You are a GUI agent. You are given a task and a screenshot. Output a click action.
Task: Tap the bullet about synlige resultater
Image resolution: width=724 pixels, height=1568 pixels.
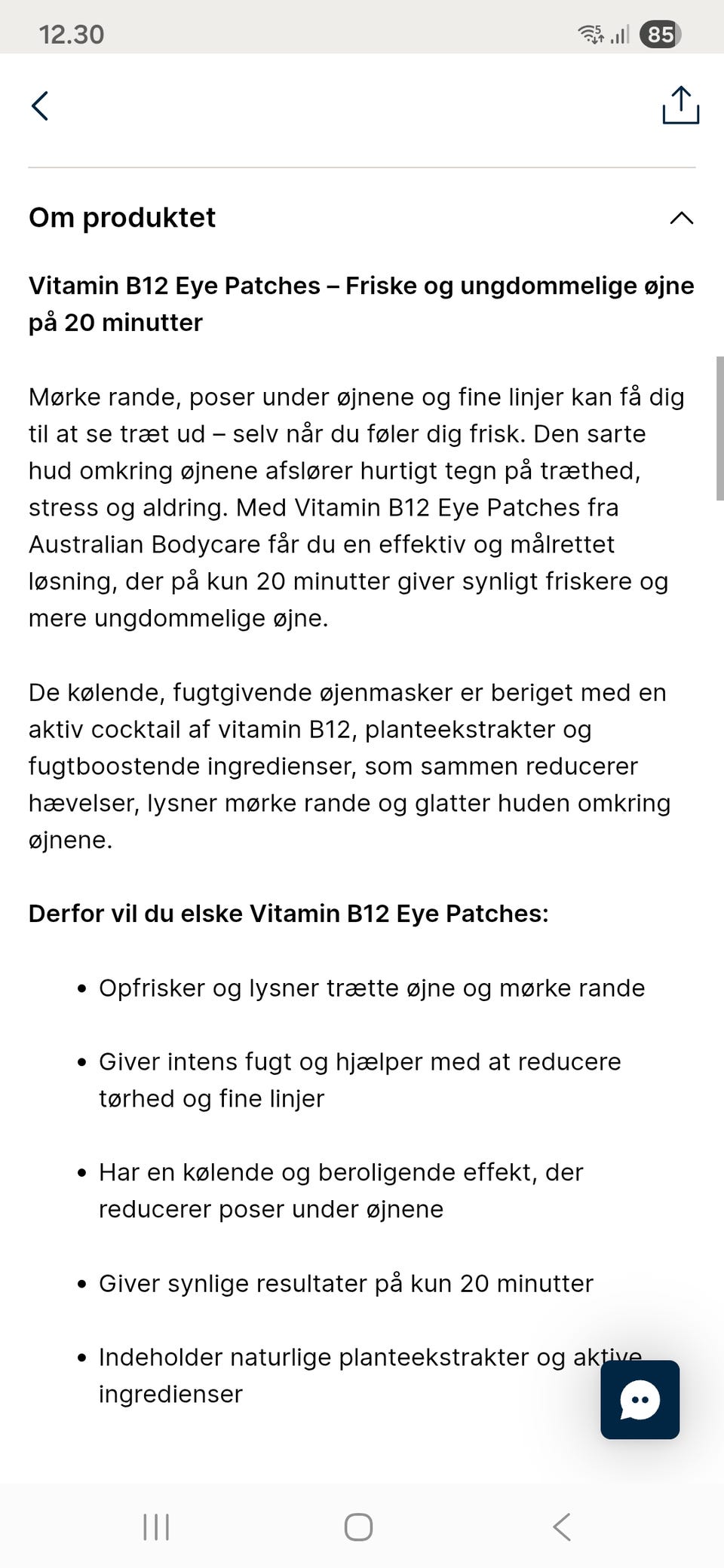[345, 1283]
